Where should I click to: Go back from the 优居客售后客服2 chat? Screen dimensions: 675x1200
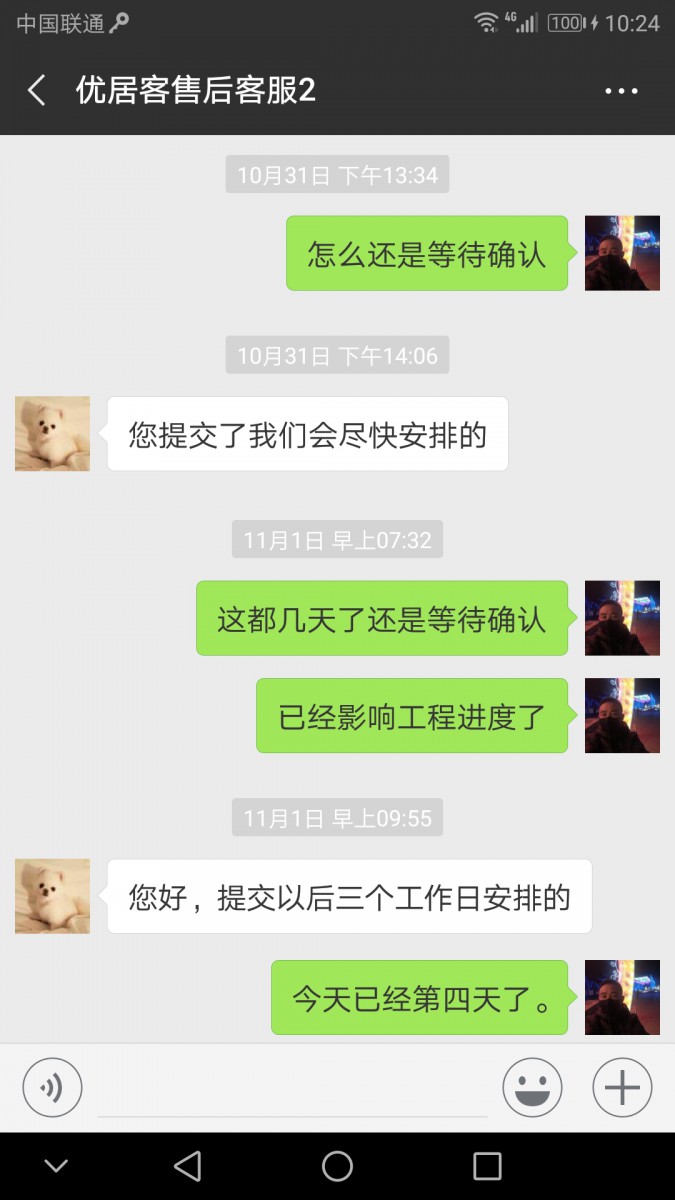click(x=37, y=91)
